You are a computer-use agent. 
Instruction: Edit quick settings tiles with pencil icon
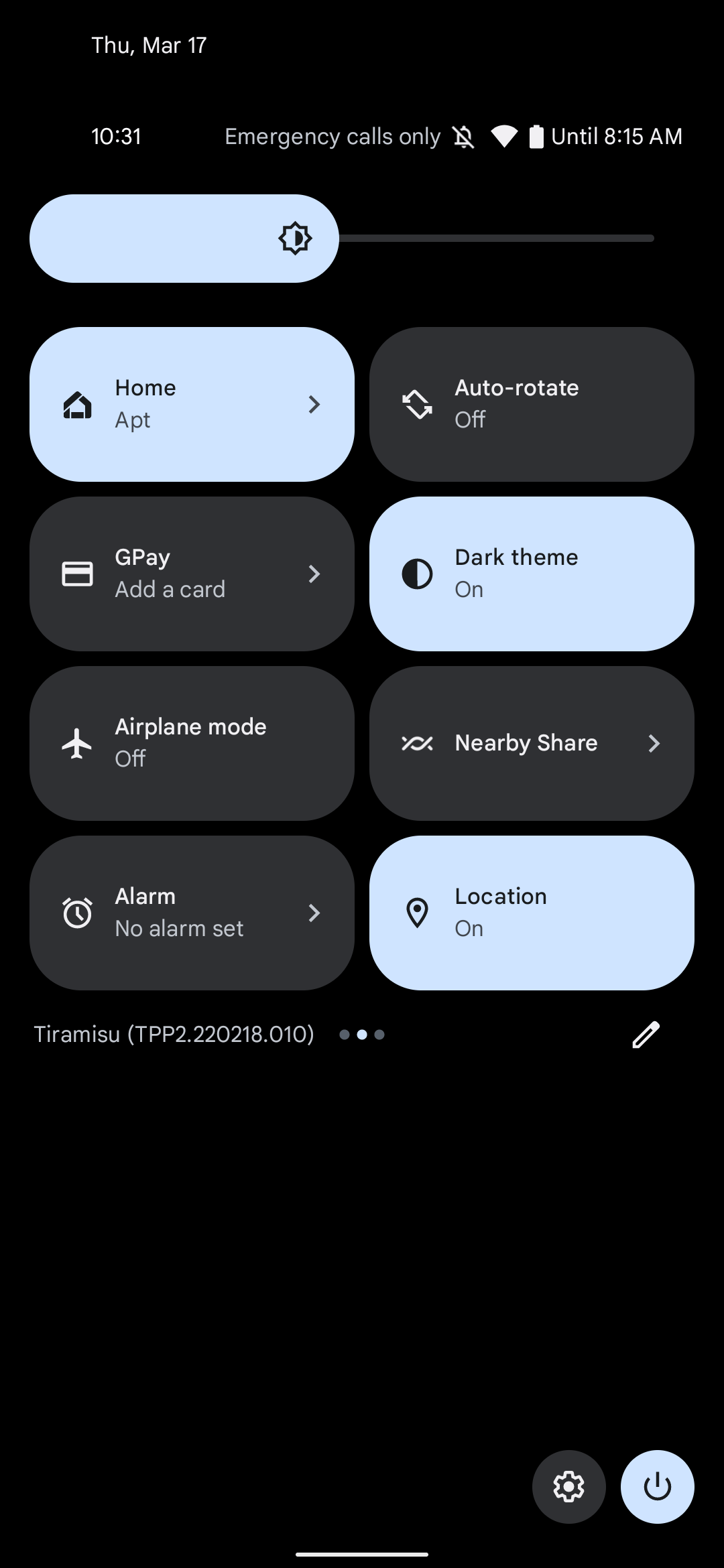tap(646, 1035)
